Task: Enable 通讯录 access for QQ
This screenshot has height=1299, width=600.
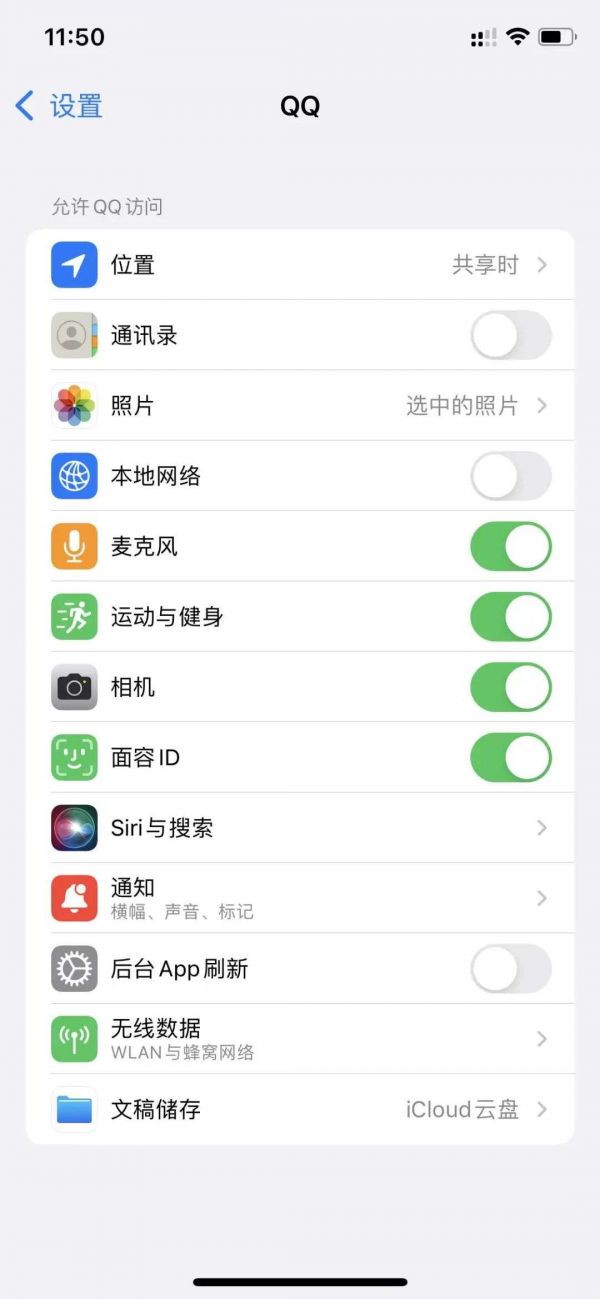Action: click(x=510, y=336)
